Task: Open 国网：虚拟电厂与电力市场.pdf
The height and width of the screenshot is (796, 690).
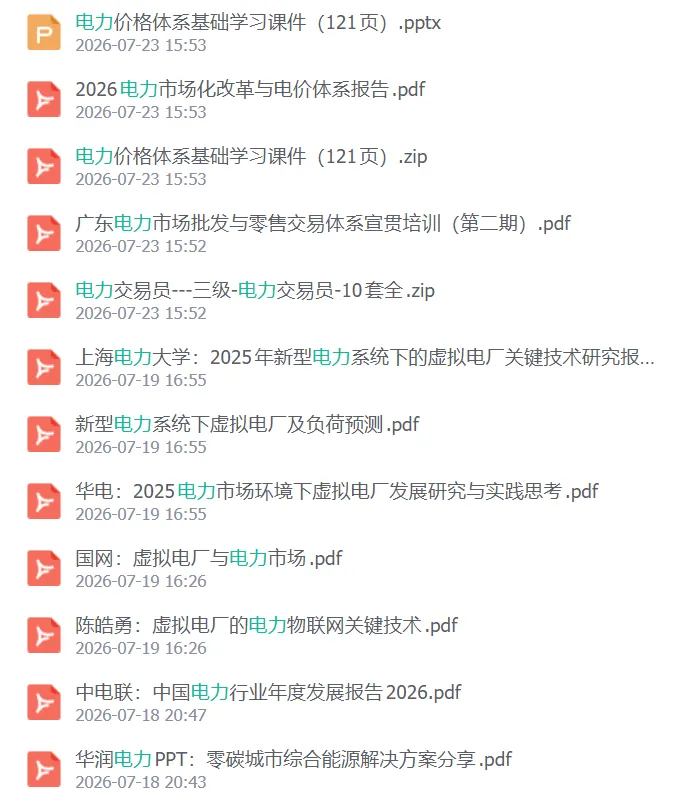Action: pyautogui.click(x=209, y=558)
